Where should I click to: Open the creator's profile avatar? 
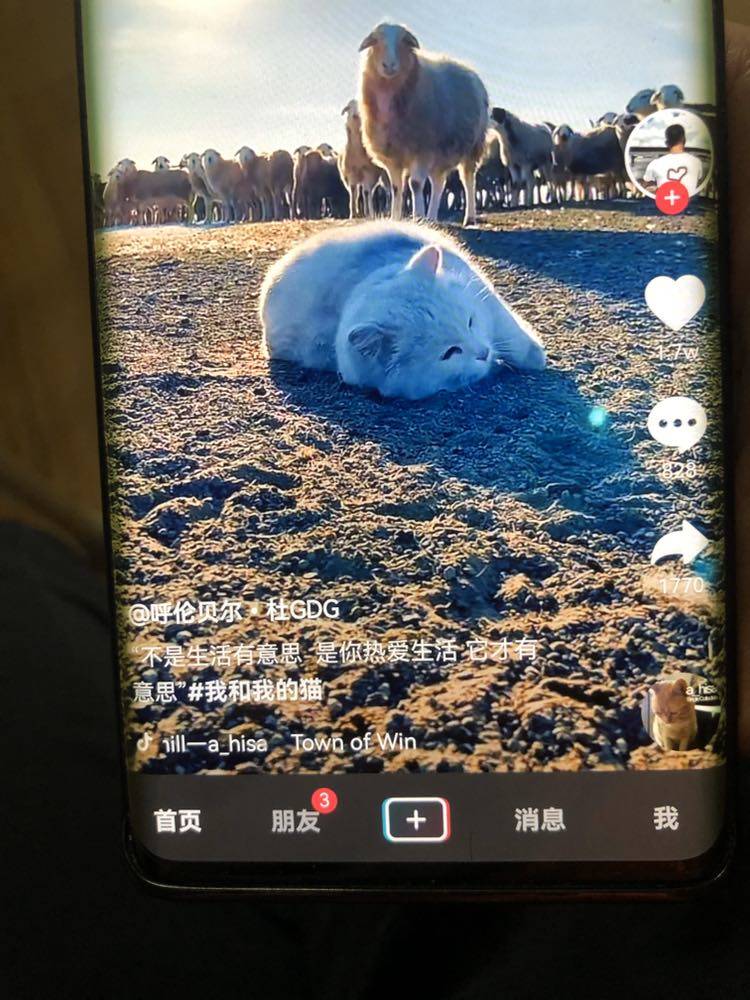669,152
